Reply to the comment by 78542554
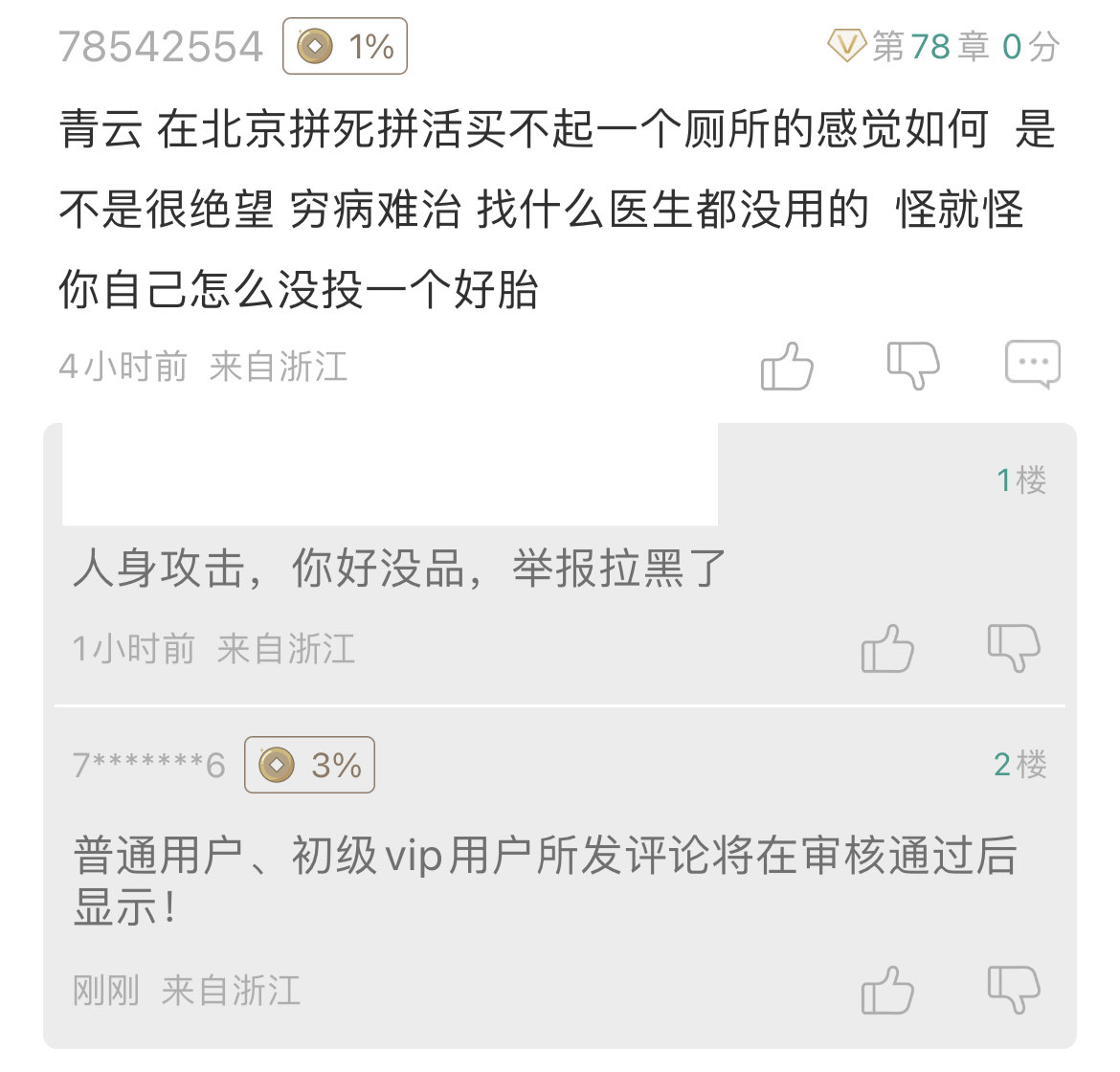Screen dimensions: 1120x1072 1033,365
